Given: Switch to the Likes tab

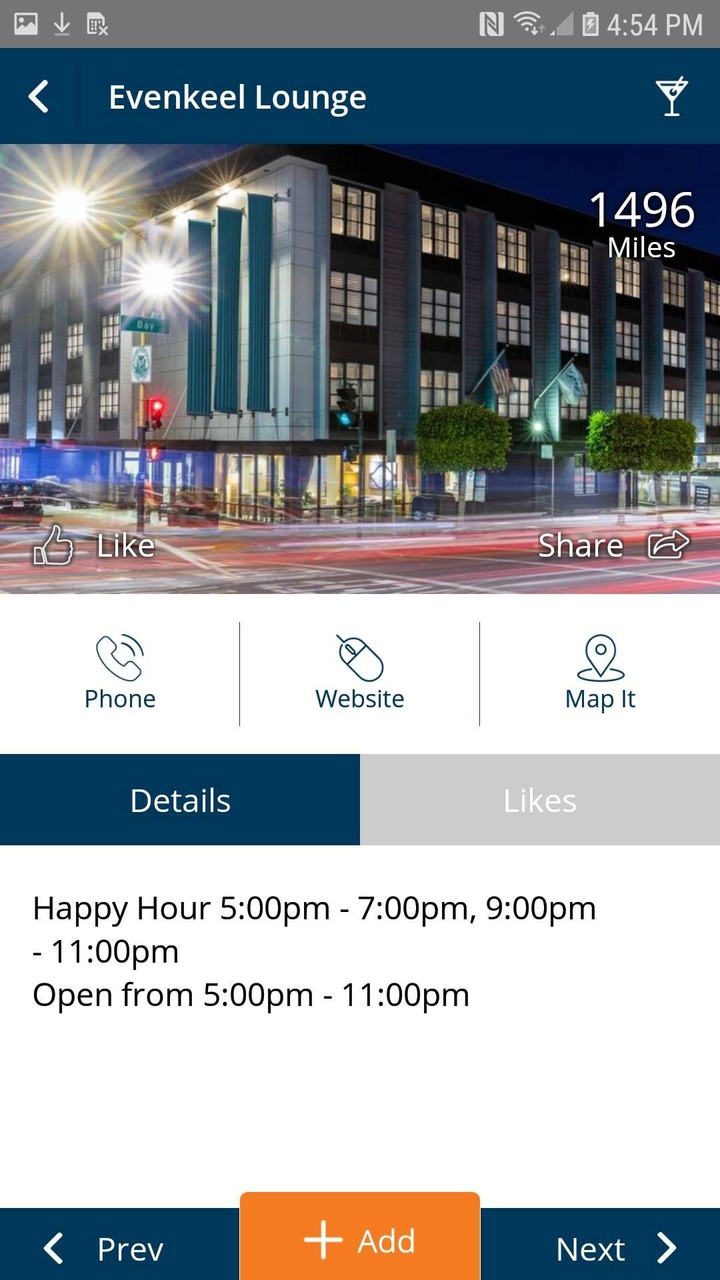Looking at the screenshot, I should (x=540, y=800).
